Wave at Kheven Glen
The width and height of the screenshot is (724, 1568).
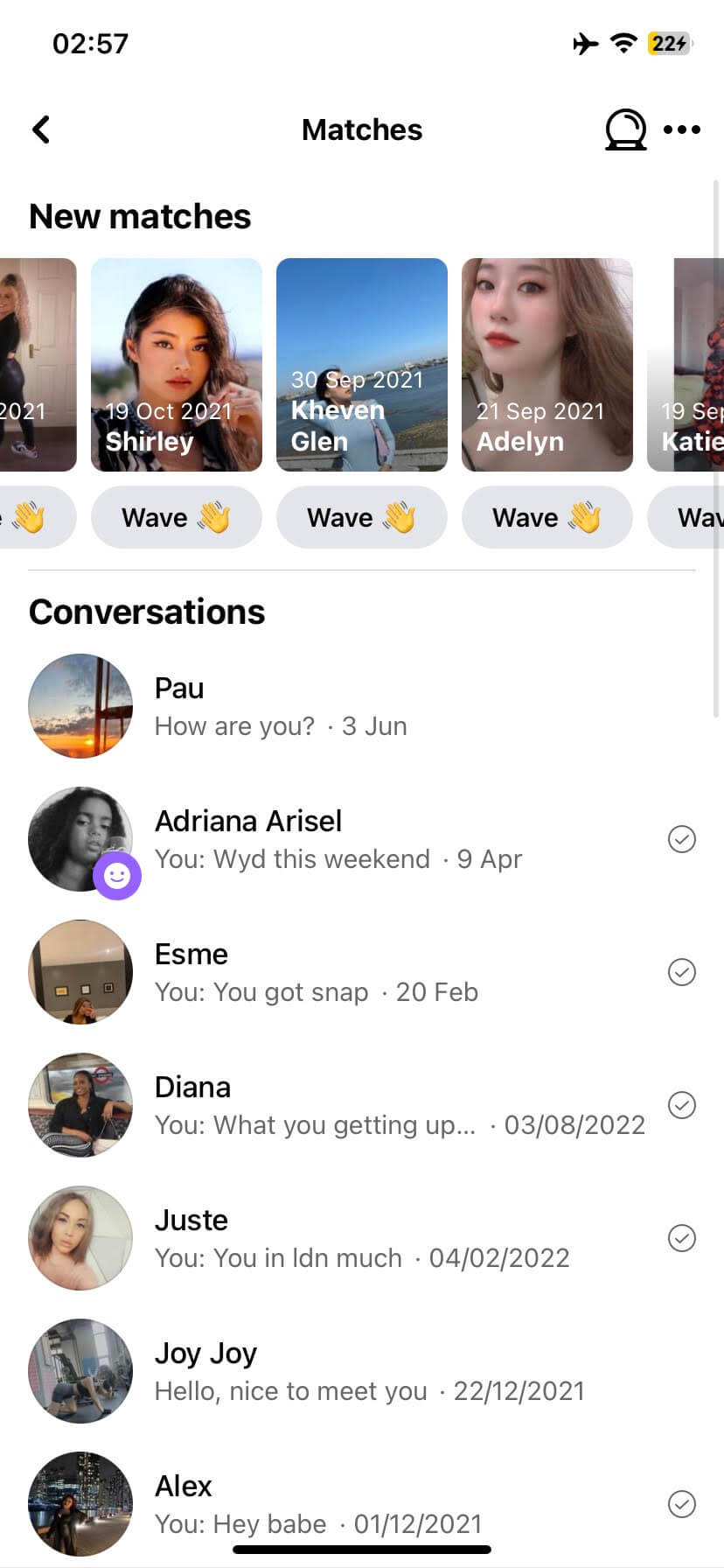[x=361, y=517]
